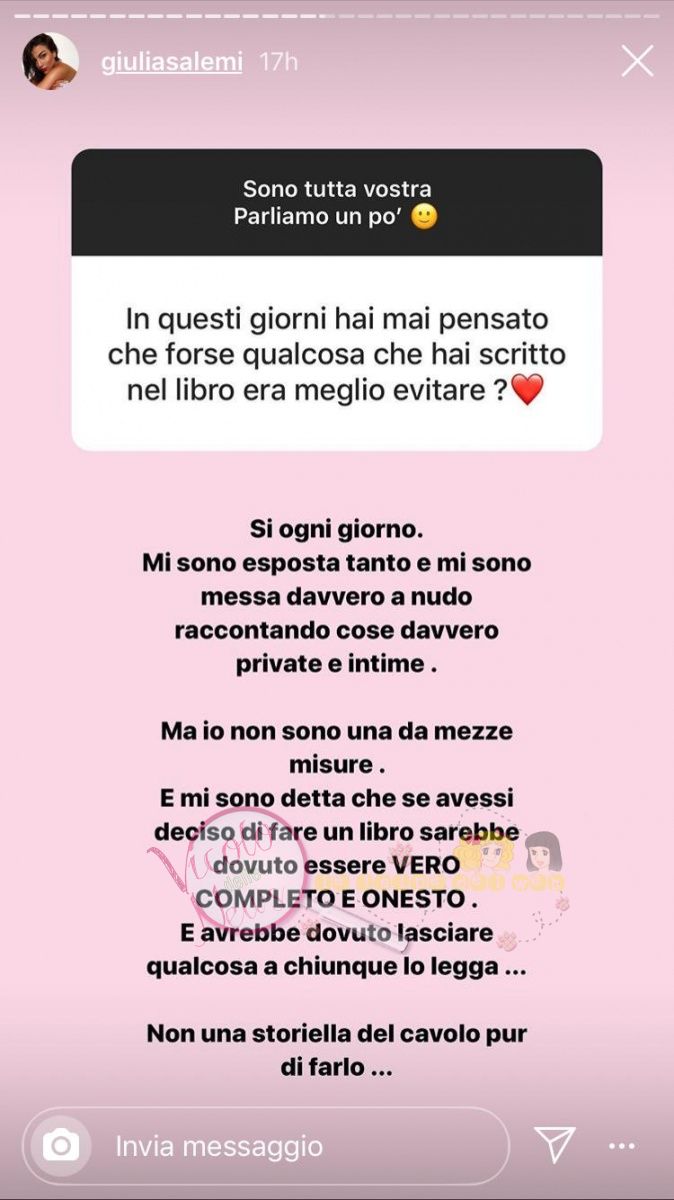Close the story viewer
This screenshot has height=1200, width=674.
[637, 62]
